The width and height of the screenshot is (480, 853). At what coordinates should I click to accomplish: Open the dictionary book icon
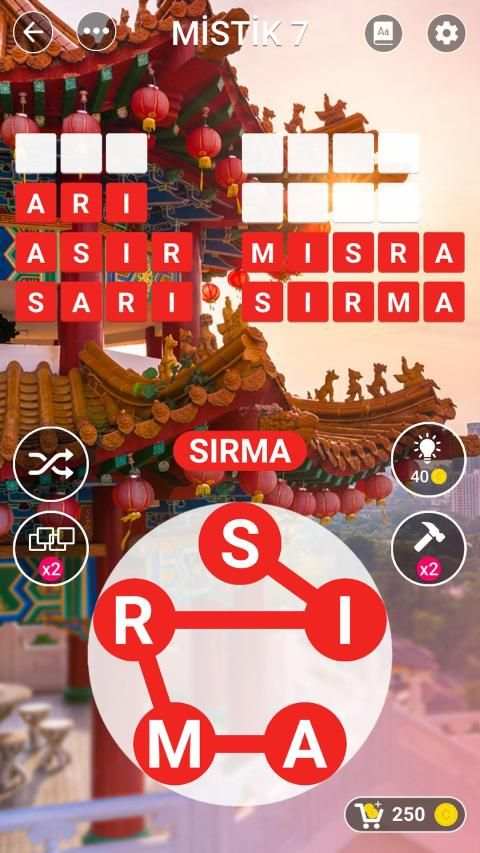tap(383, 33)
